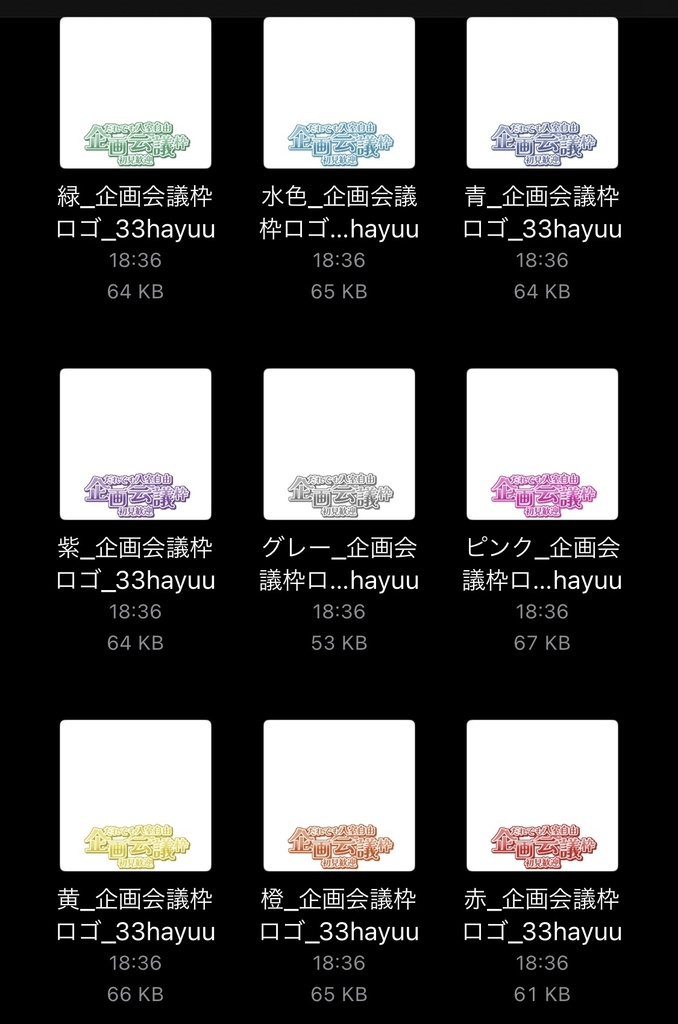The height and width of the screenshot is (1024, 678).
Task: Open the グレー_企画会議枠ロゴ file
Action: [339, 444]
